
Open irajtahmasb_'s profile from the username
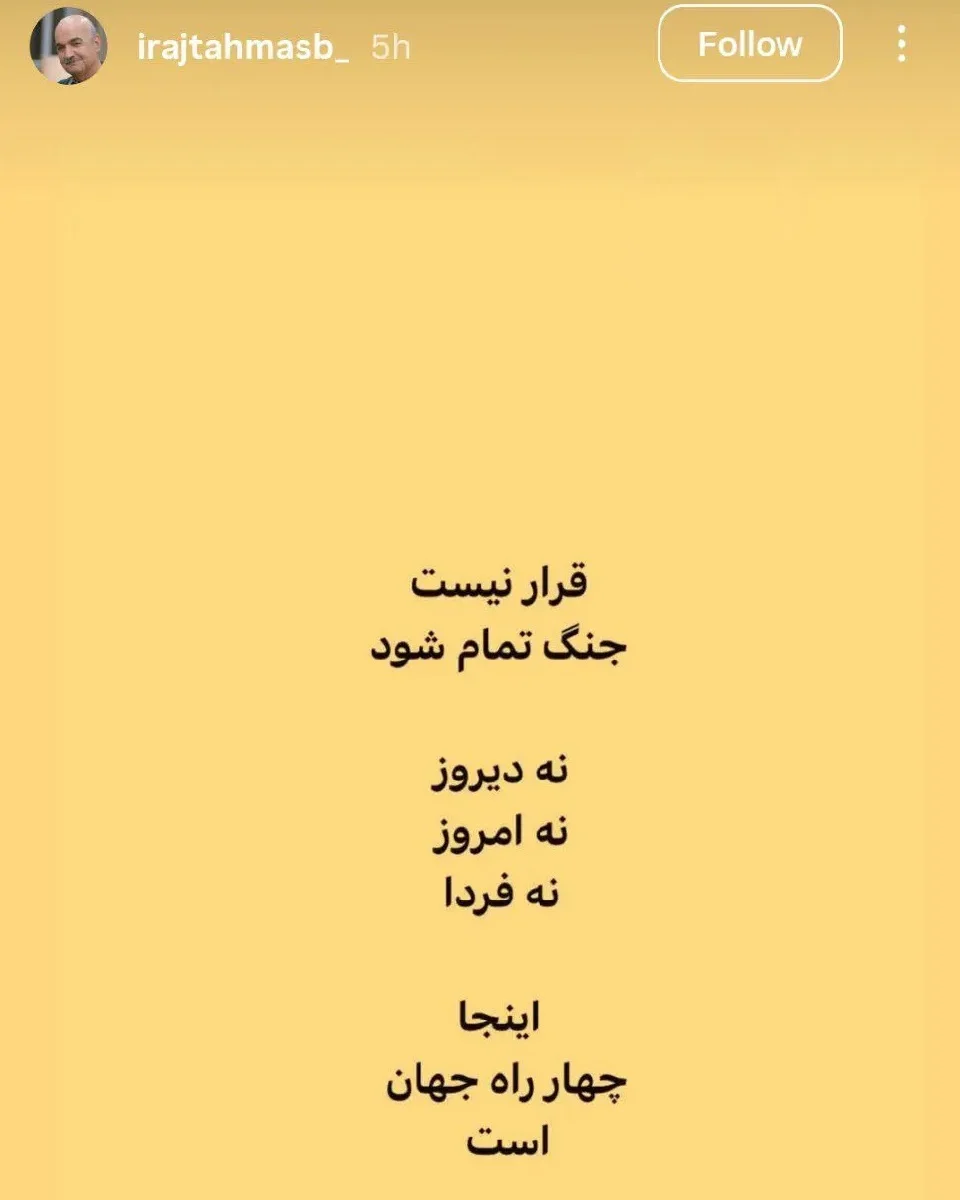coord(245,44)
